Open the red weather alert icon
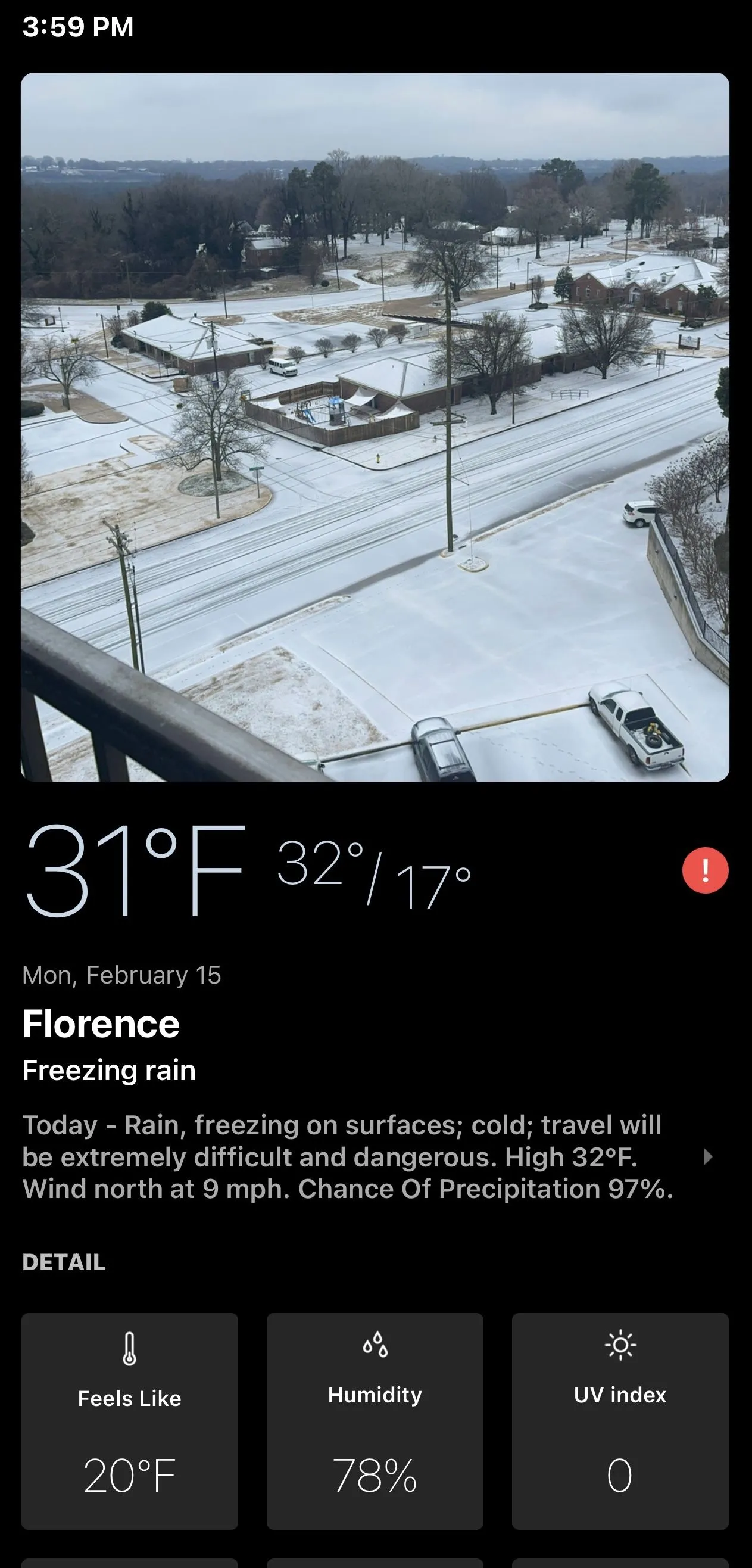 coord(705,870)
